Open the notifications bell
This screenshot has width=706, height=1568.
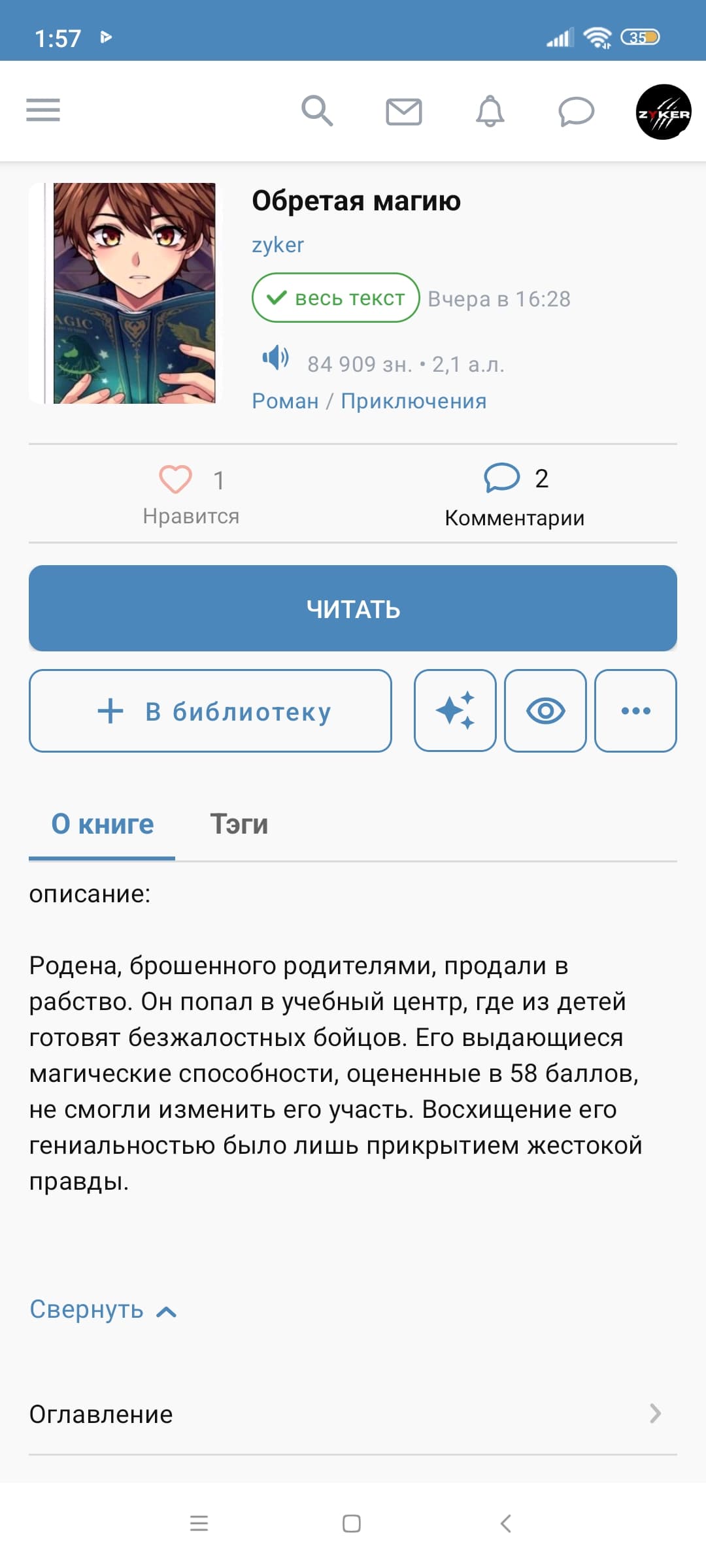coord(490,111)
